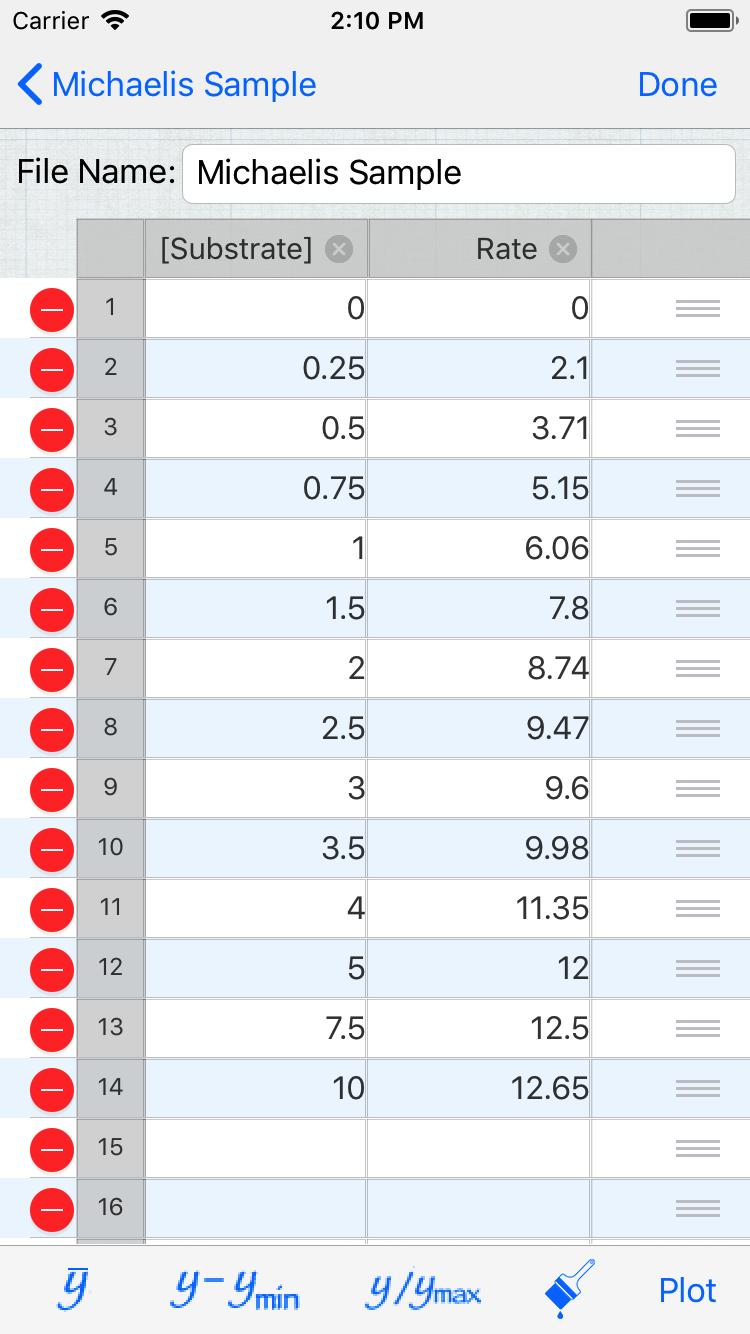Select the empty substrate cell in row 15

256,1149
